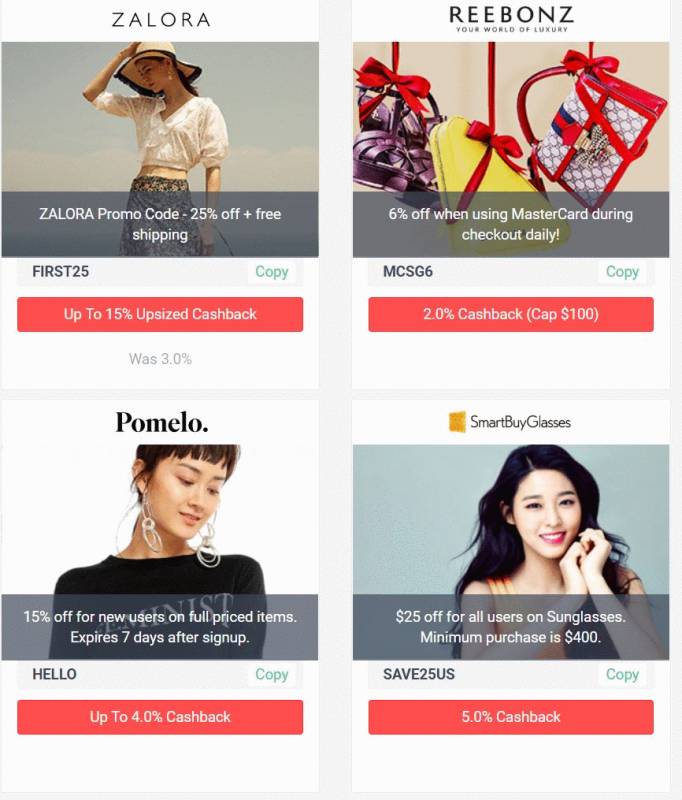Copy the SAVE25US promo code

click(622, 675)
